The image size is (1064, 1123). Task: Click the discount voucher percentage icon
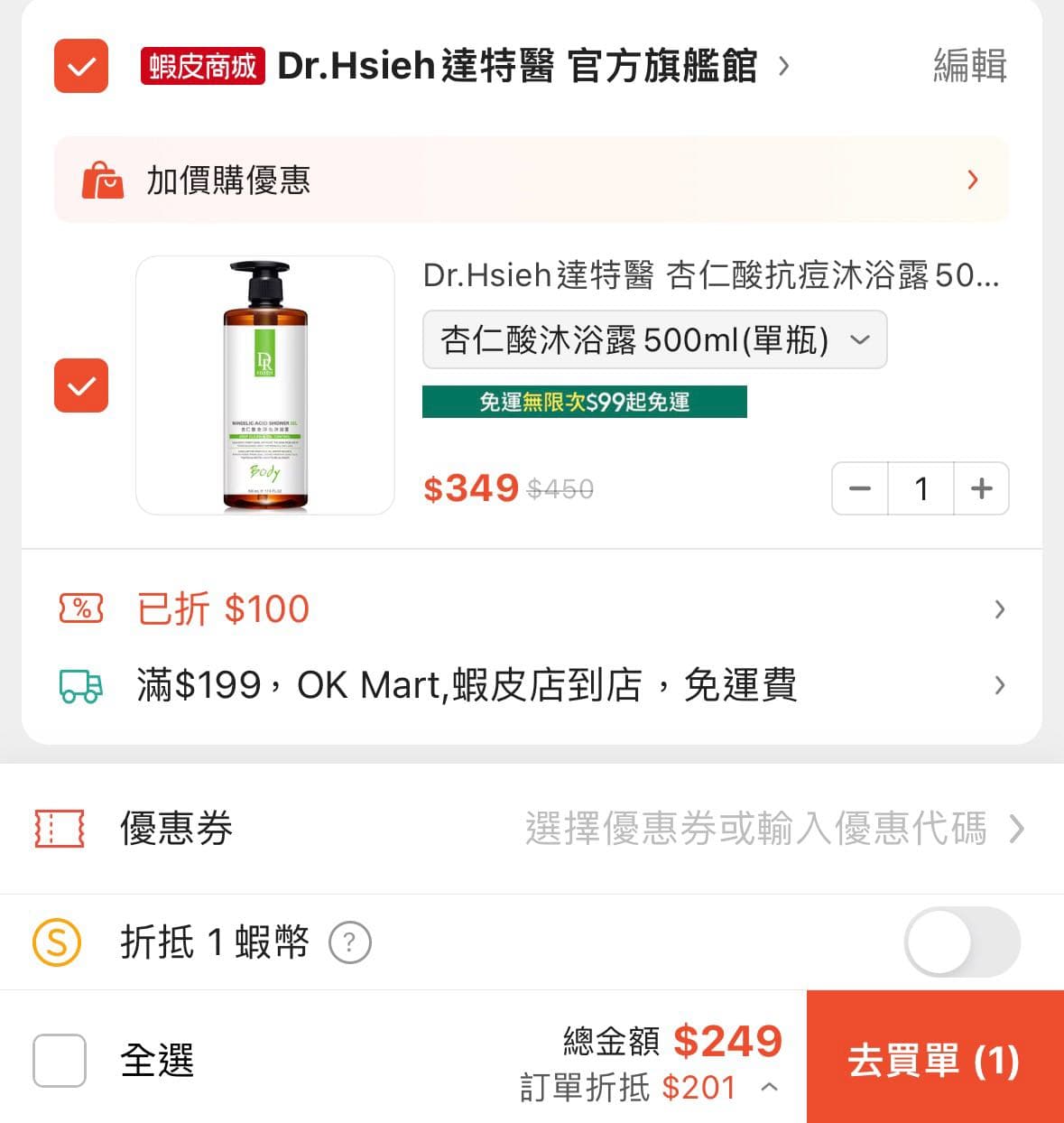(80, 608)
